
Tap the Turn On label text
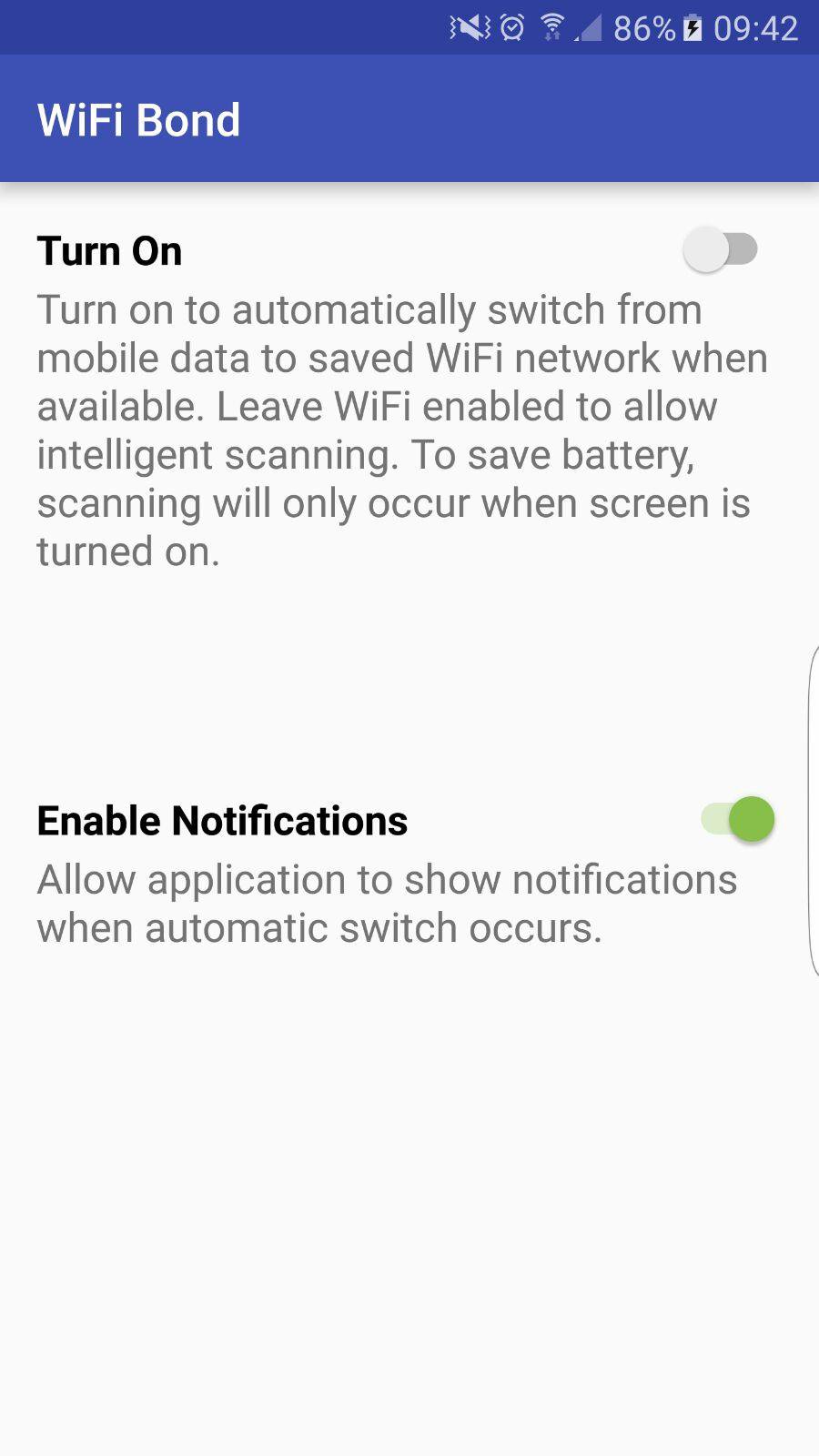tap(108, 251)
